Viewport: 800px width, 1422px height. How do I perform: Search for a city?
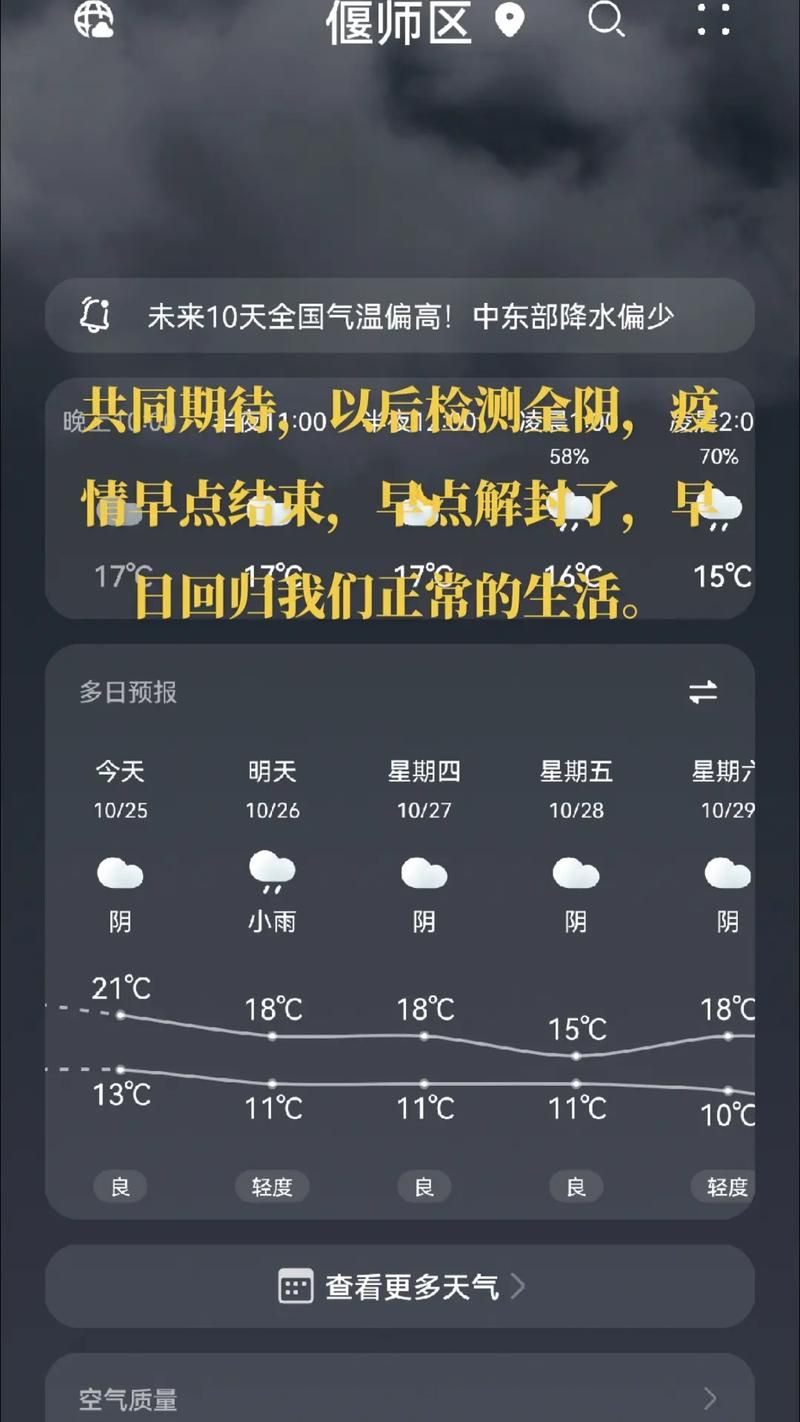pos(606,18)
